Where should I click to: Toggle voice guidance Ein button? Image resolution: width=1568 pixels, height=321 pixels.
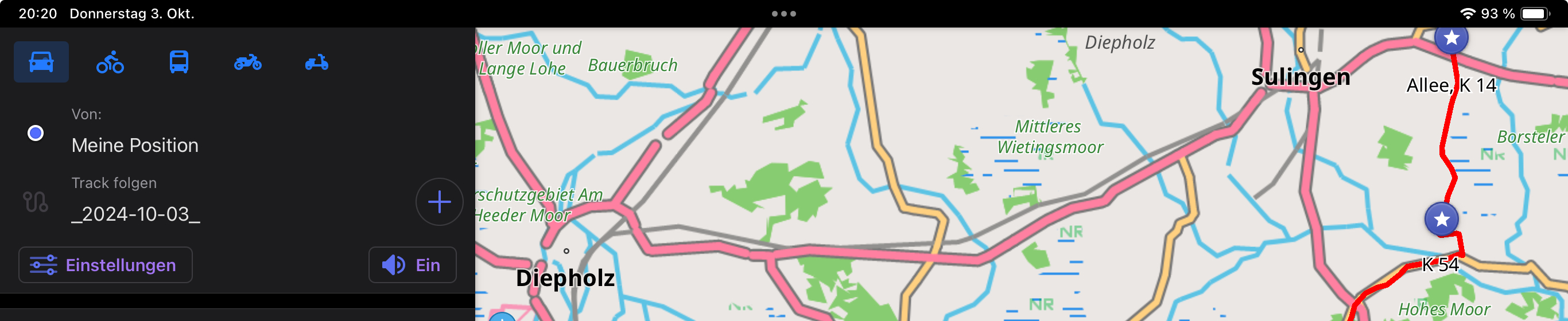[412, 265]
